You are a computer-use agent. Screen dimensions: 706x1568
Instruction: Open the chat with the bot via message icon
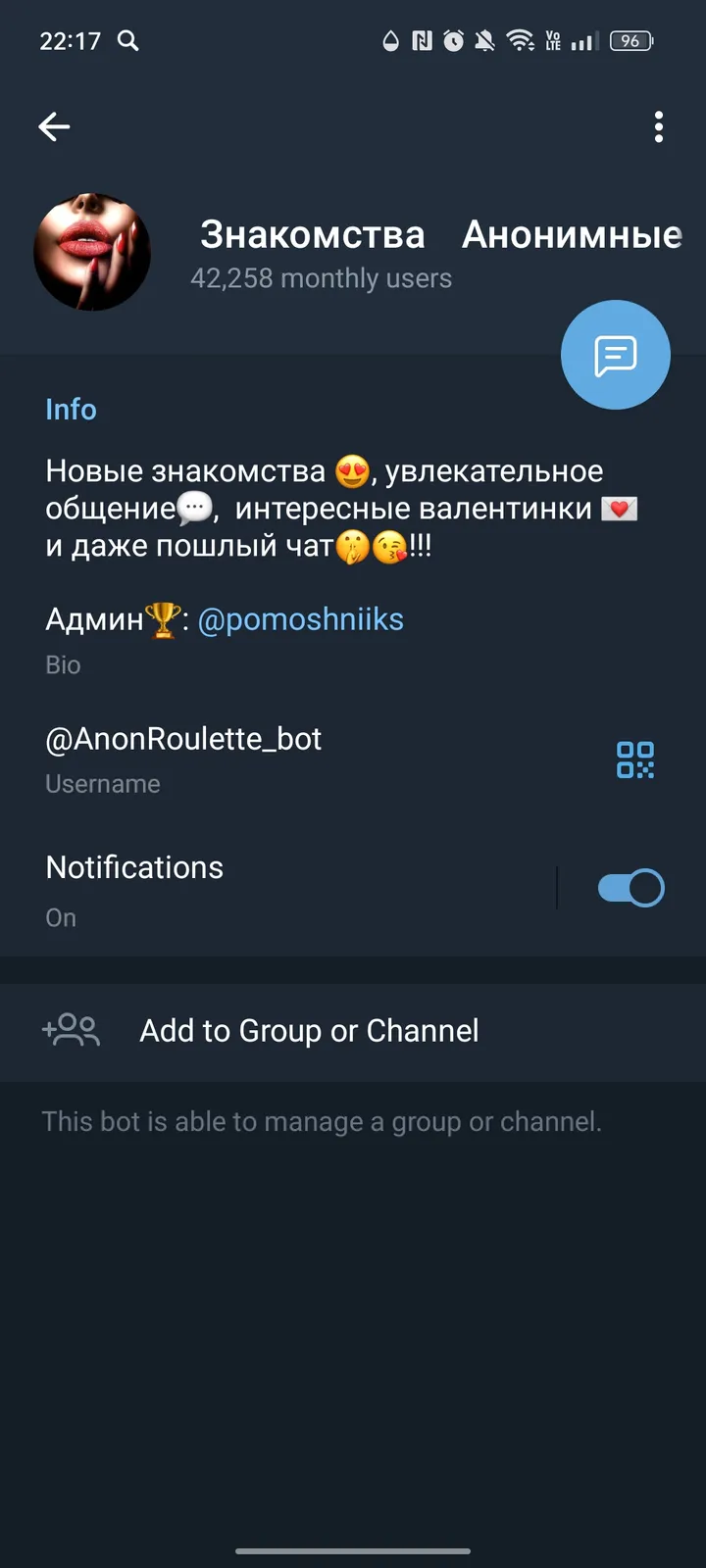coord(615,355)
